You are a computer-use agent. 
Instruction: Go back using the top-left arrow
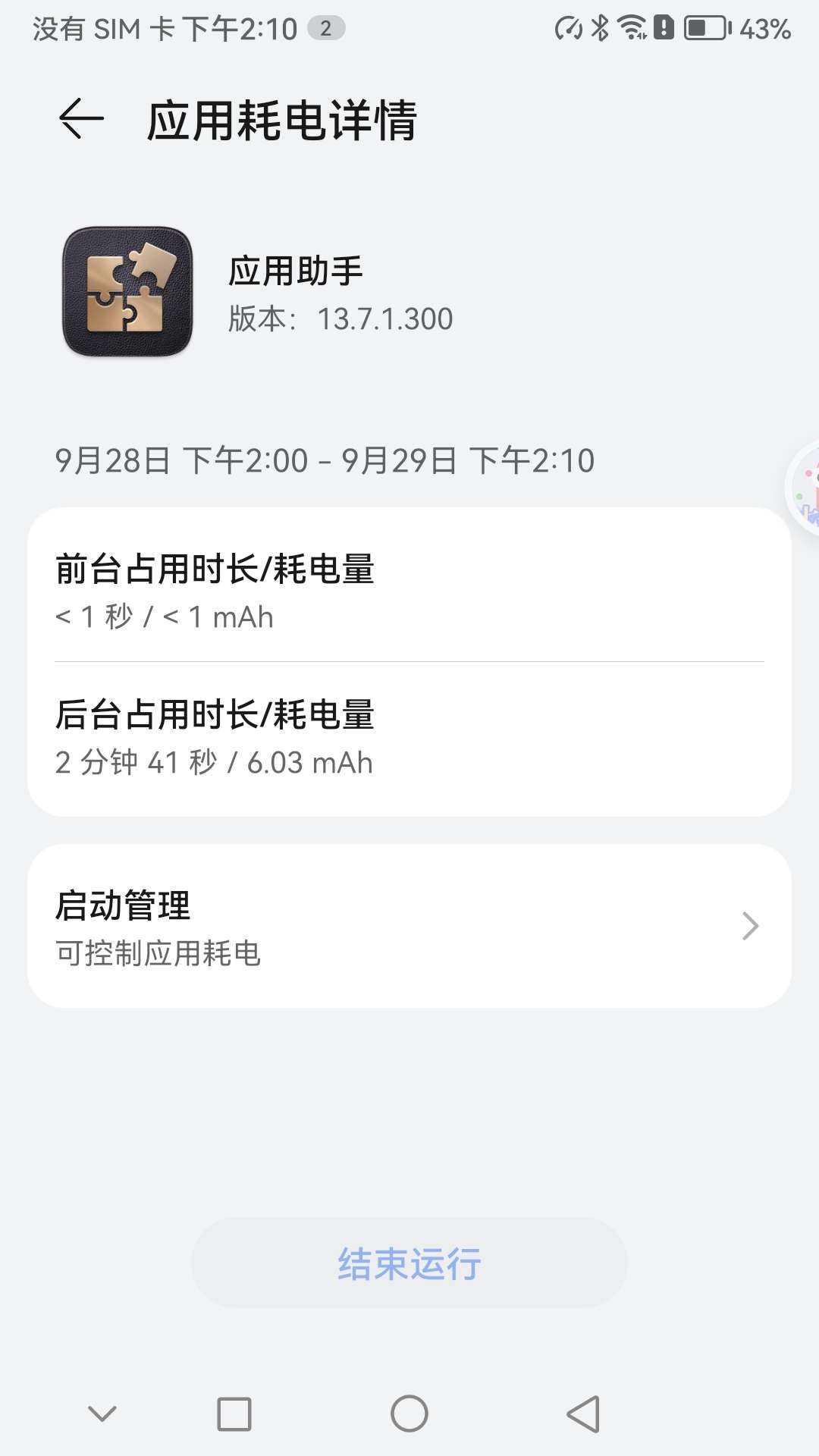click(81, 119)
